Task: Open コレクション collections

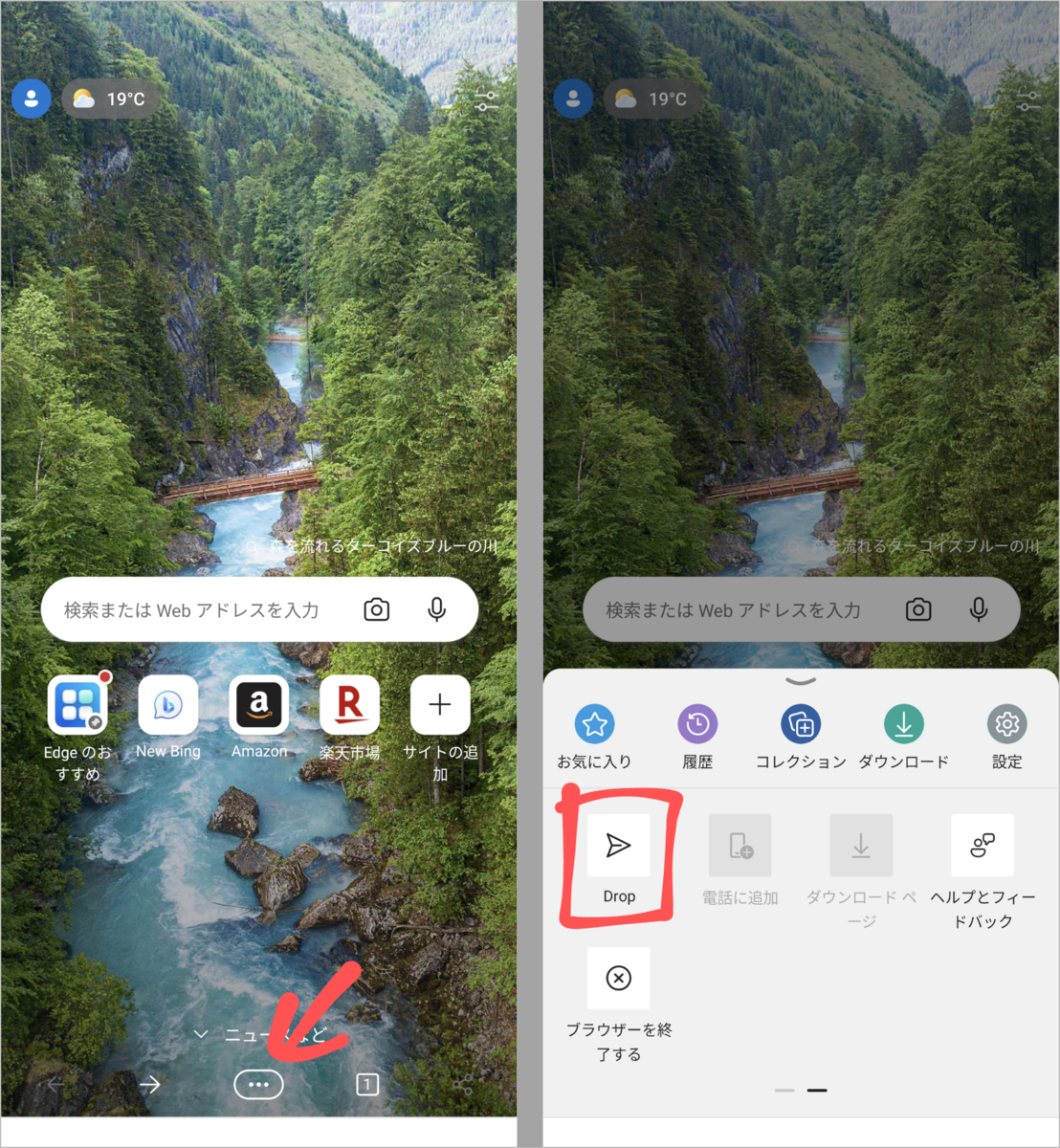Action: (801, 725)
